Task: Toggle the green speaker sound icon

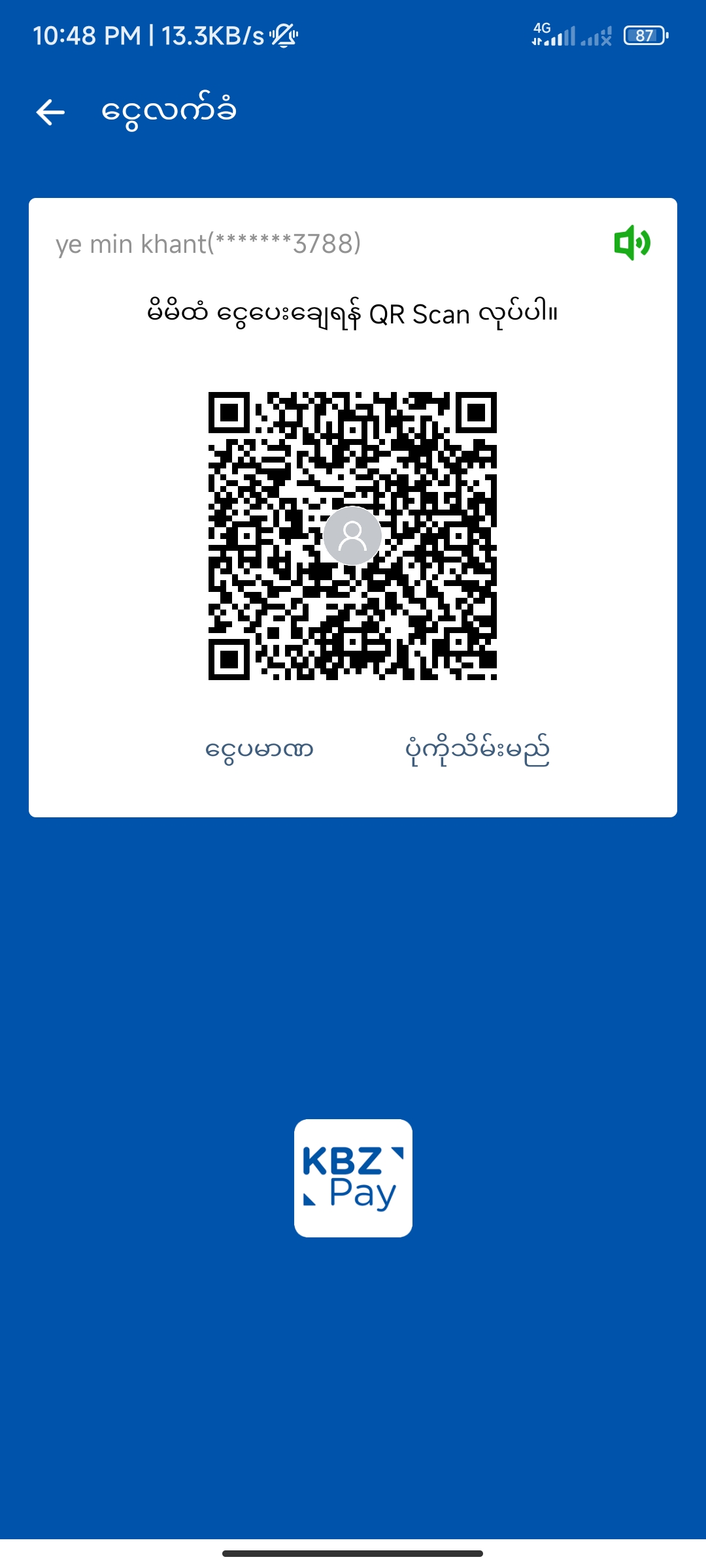Action: [x=632, y=243]
